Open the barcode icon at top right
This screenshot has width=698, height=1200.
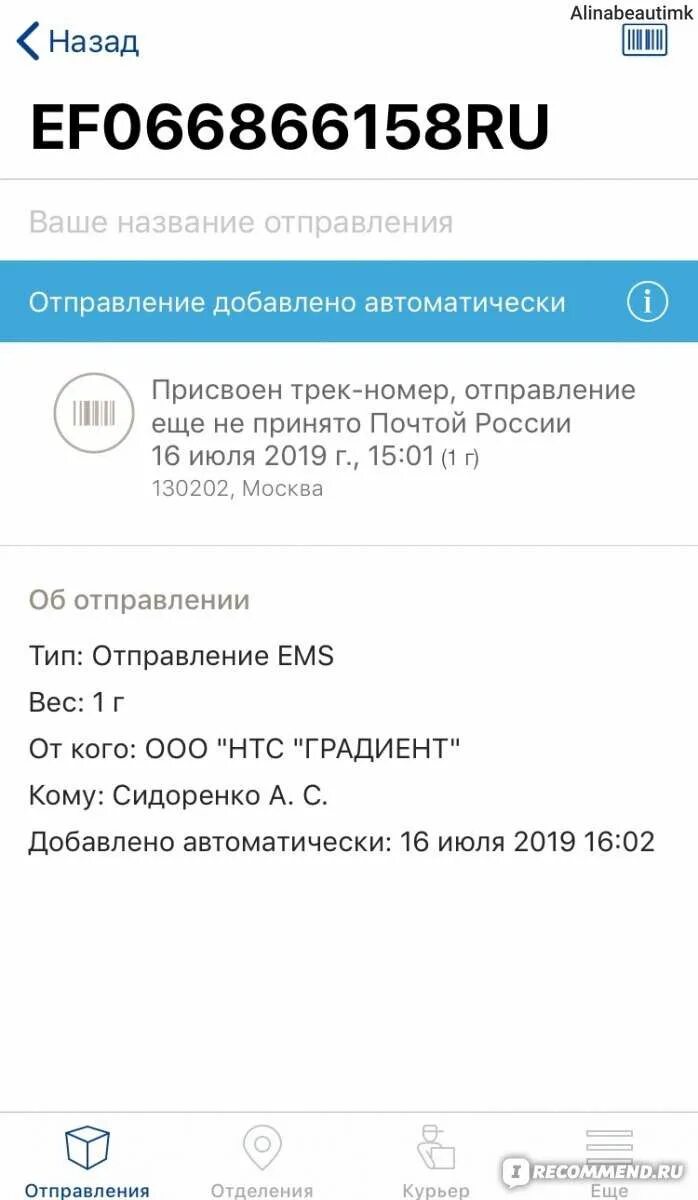(644, 40)
